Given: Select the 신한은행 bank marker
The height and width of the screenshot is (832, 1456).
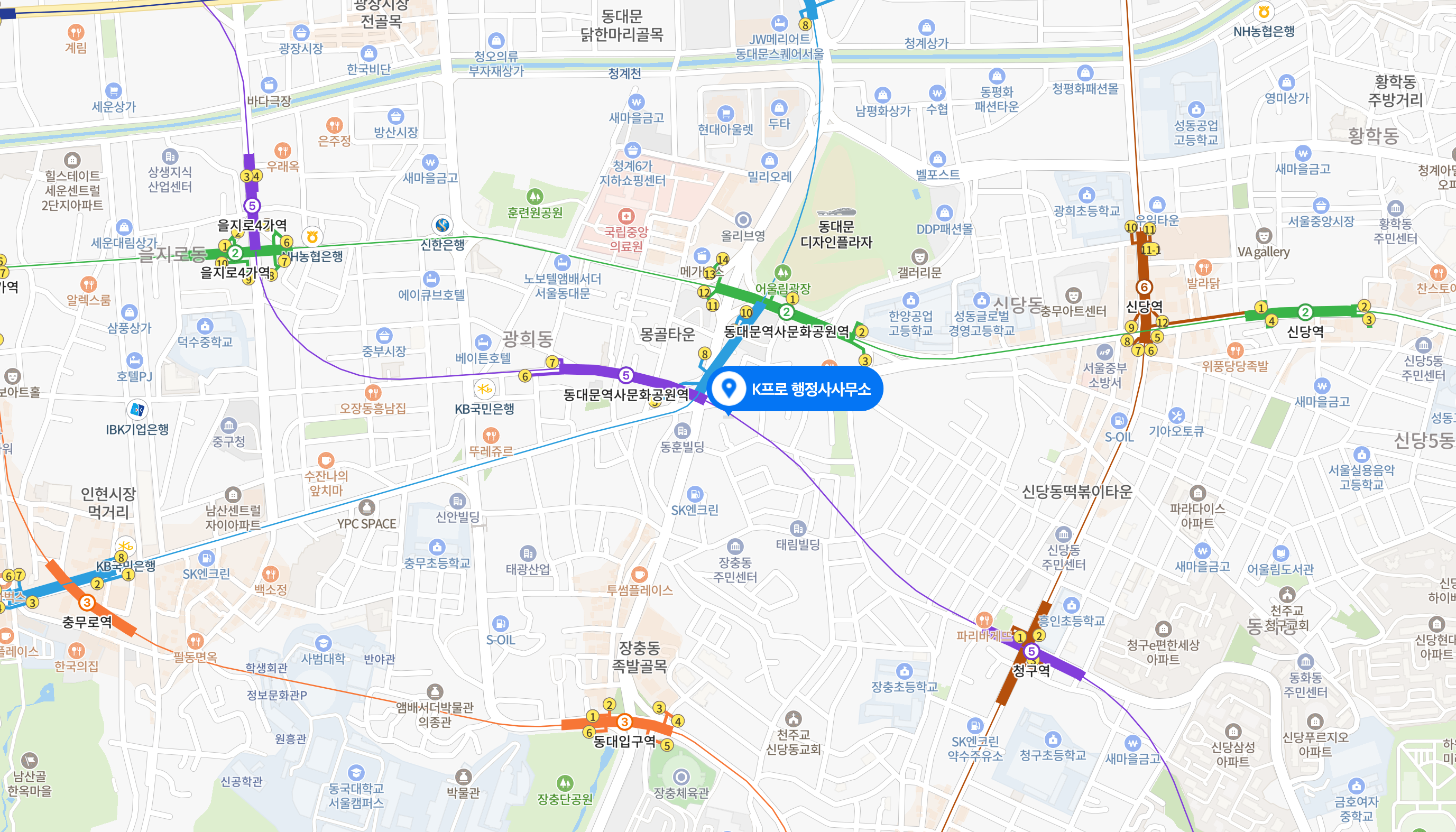Looking at the screenshot, I should pyautogui.click(x=443, y=225).
